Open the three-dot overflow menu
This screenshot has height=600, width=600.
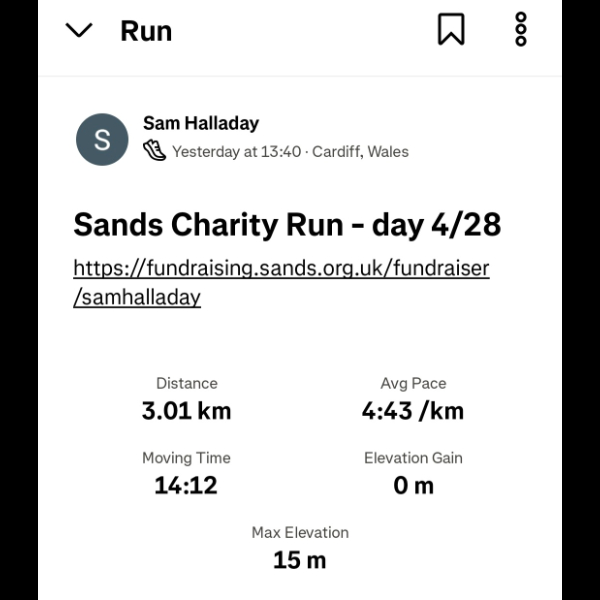[x=520, y=30]
